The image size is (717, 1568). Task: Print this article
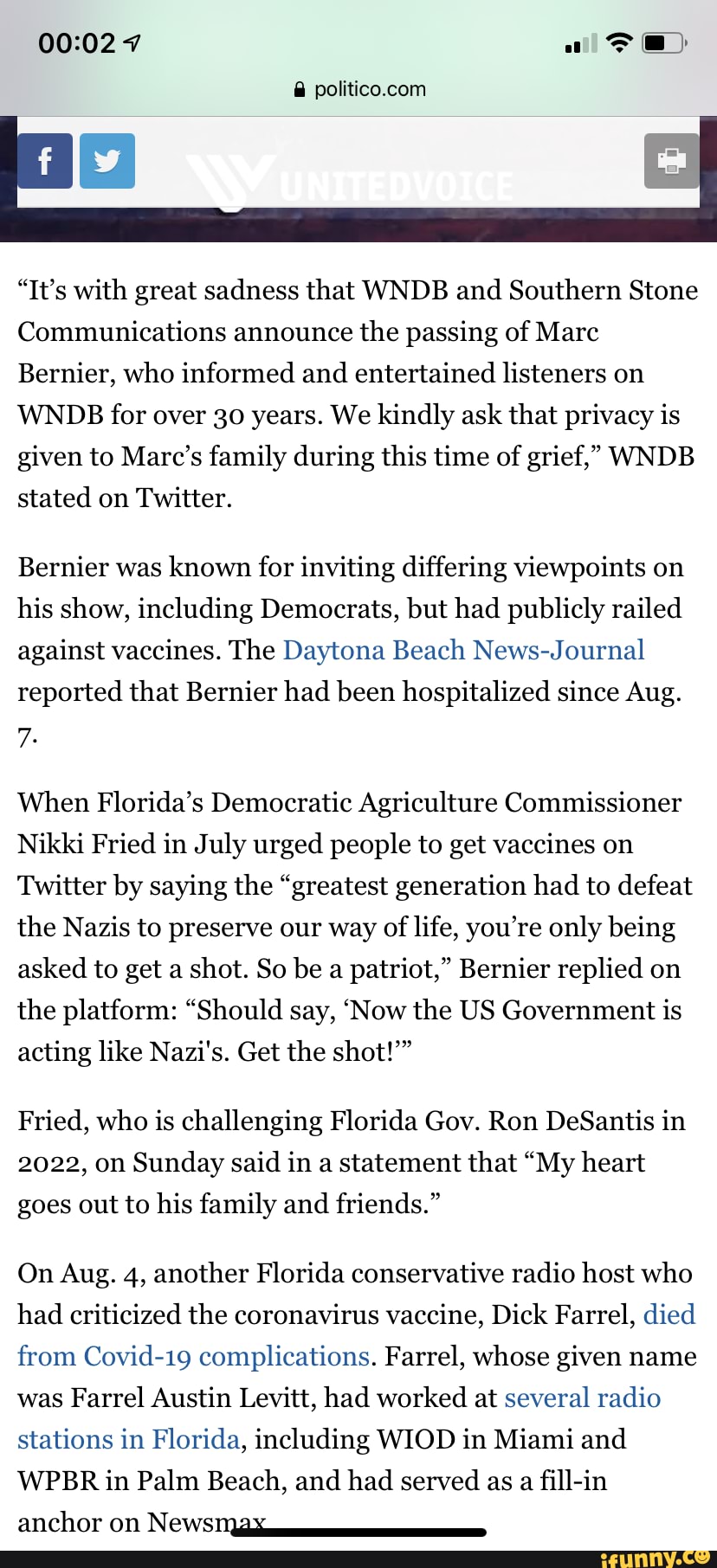[x=671, y=161]
